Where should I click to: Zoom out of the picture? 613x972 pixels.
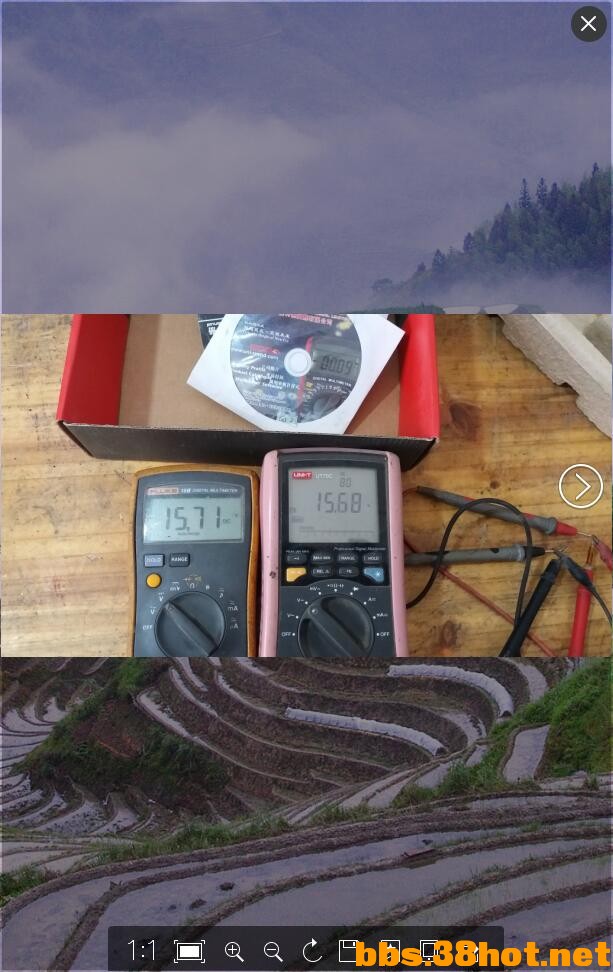click(x=272, y=951)
